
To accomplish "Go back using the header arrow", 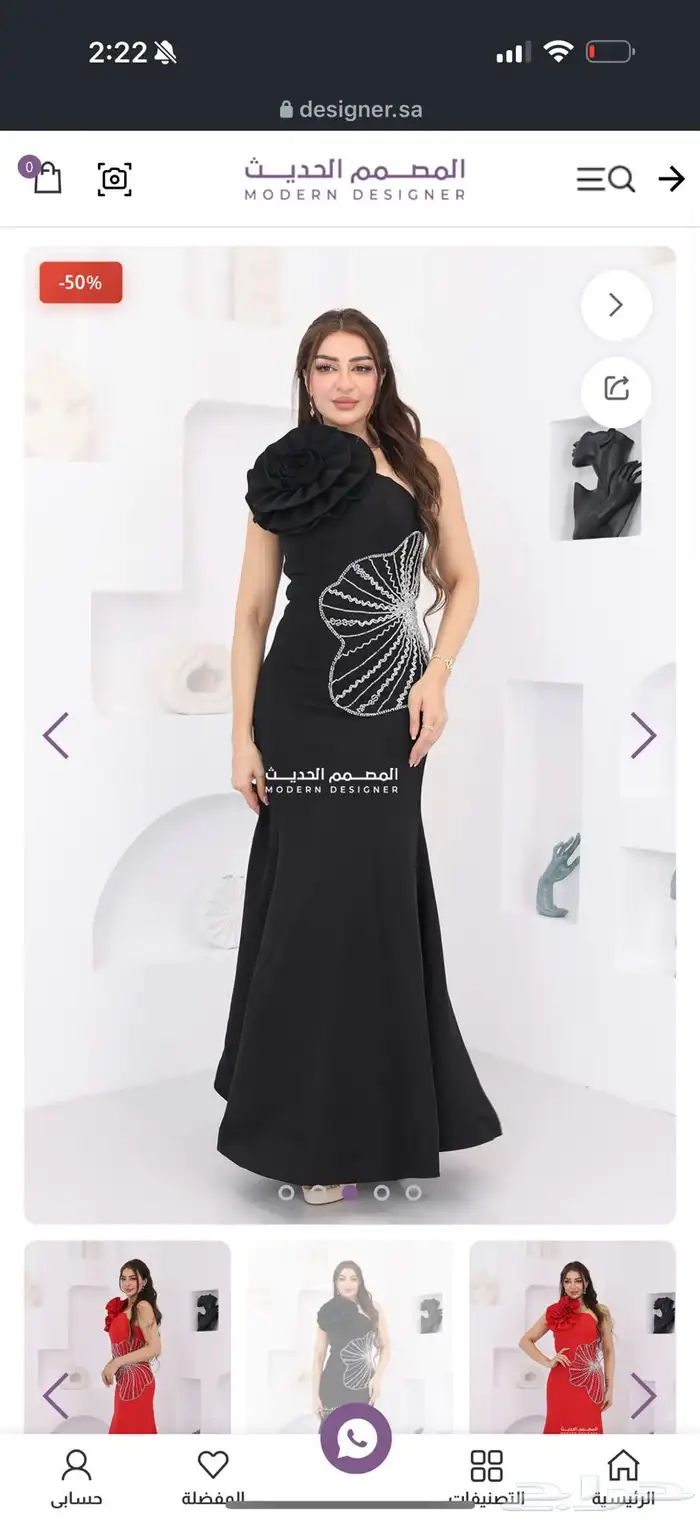I will (671, 179).
